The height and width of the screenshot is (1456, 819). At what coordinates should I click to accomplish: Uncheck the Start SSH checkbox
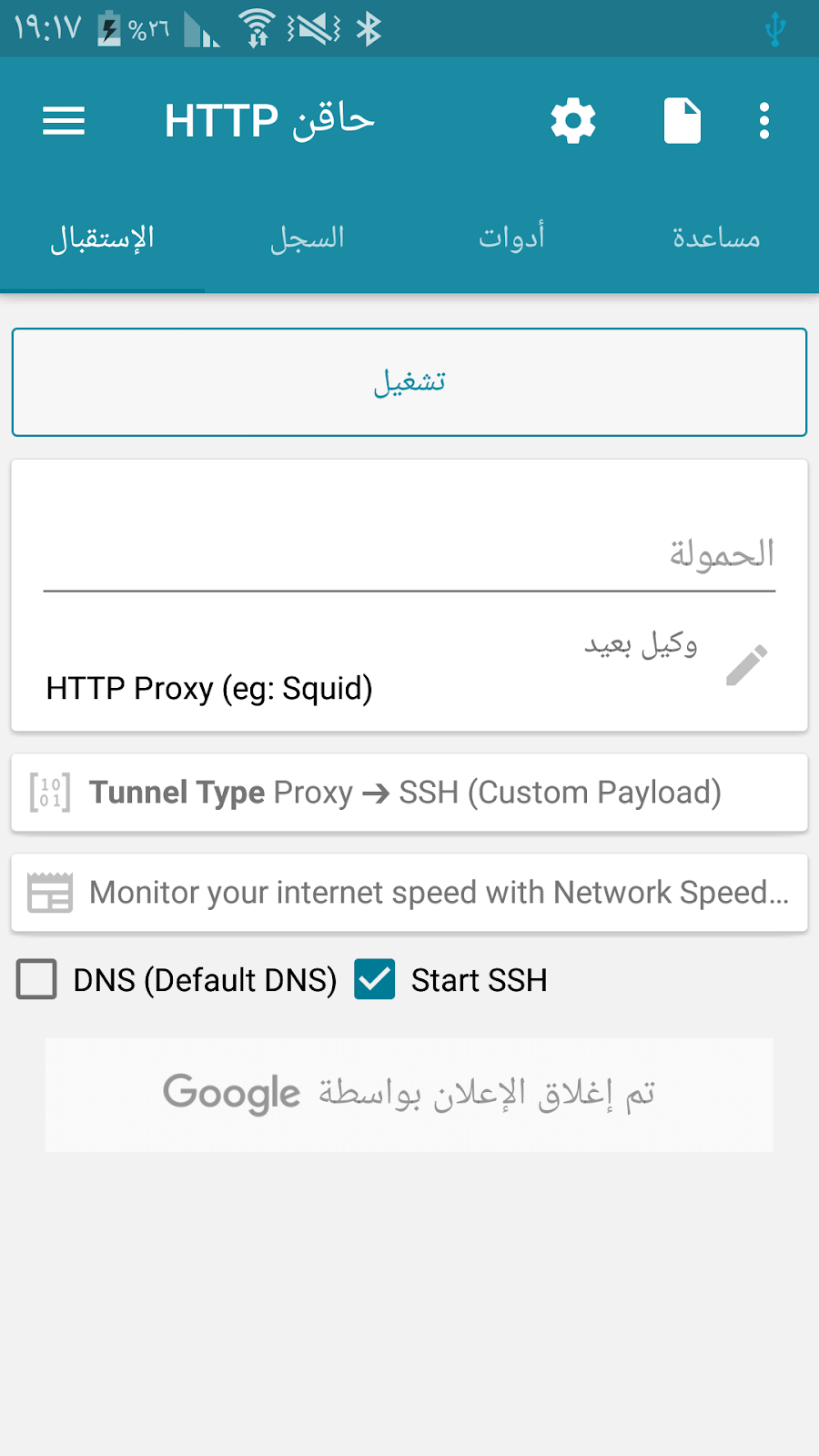375,980
